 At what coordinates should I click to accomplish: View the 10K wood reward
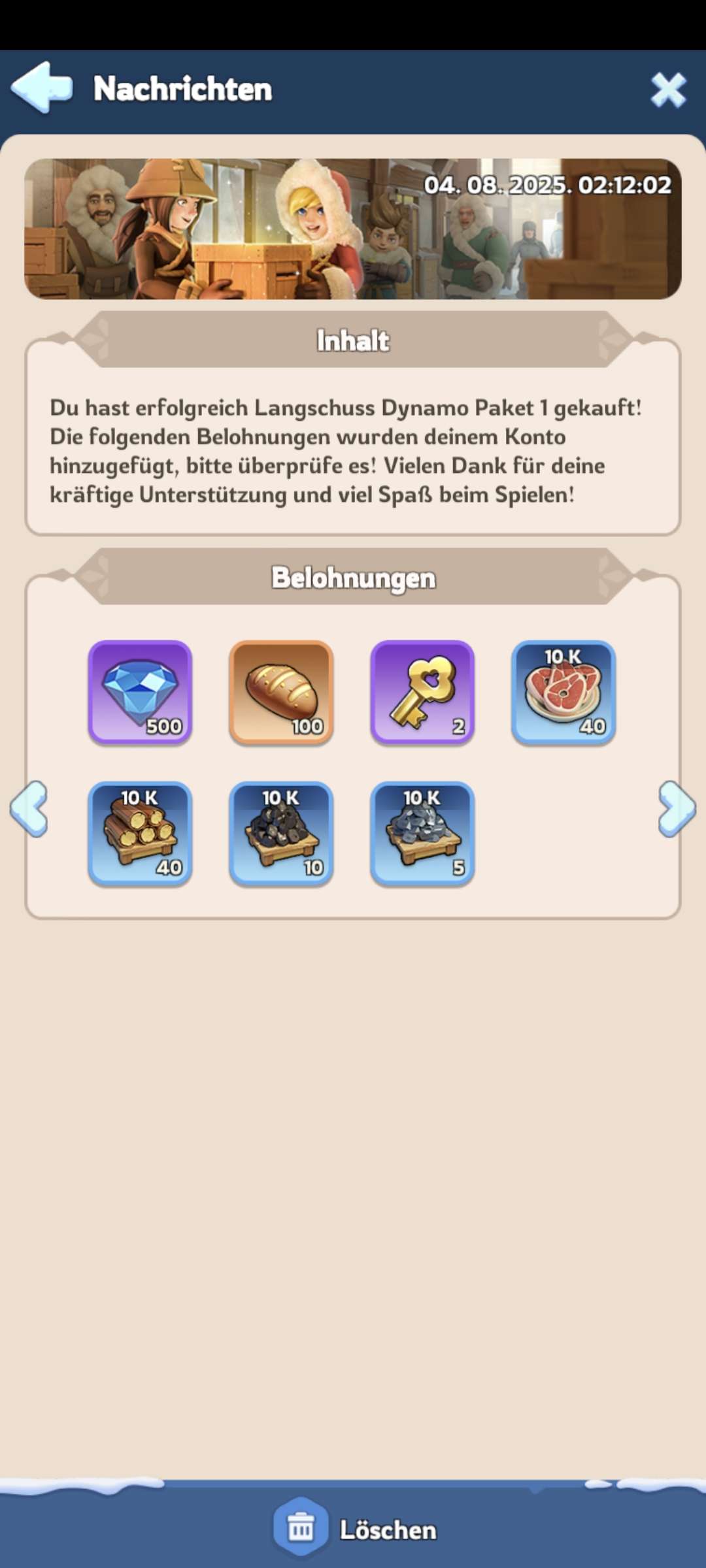[140, 834]
